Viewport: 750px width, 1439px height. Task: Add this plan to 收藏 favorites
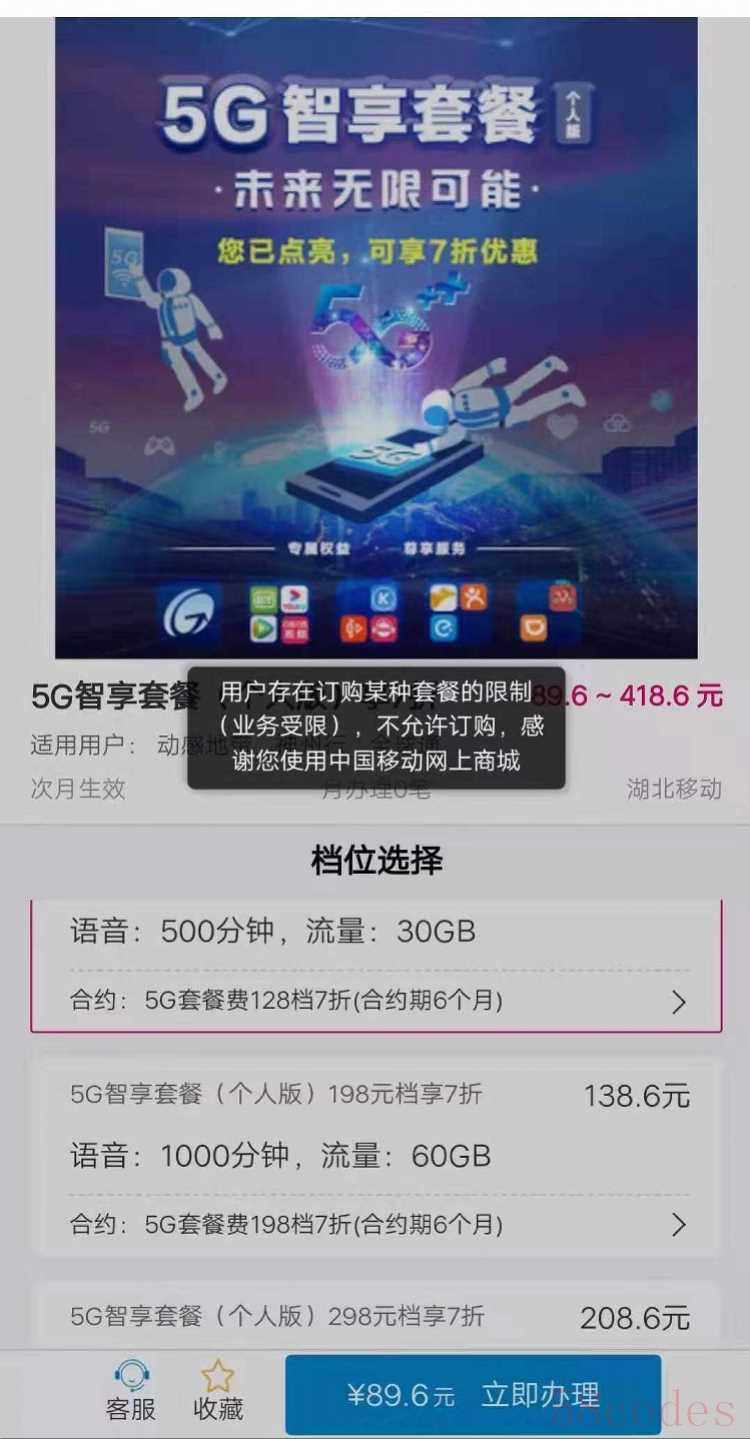pyautogui.click(x=218, y=1391)
